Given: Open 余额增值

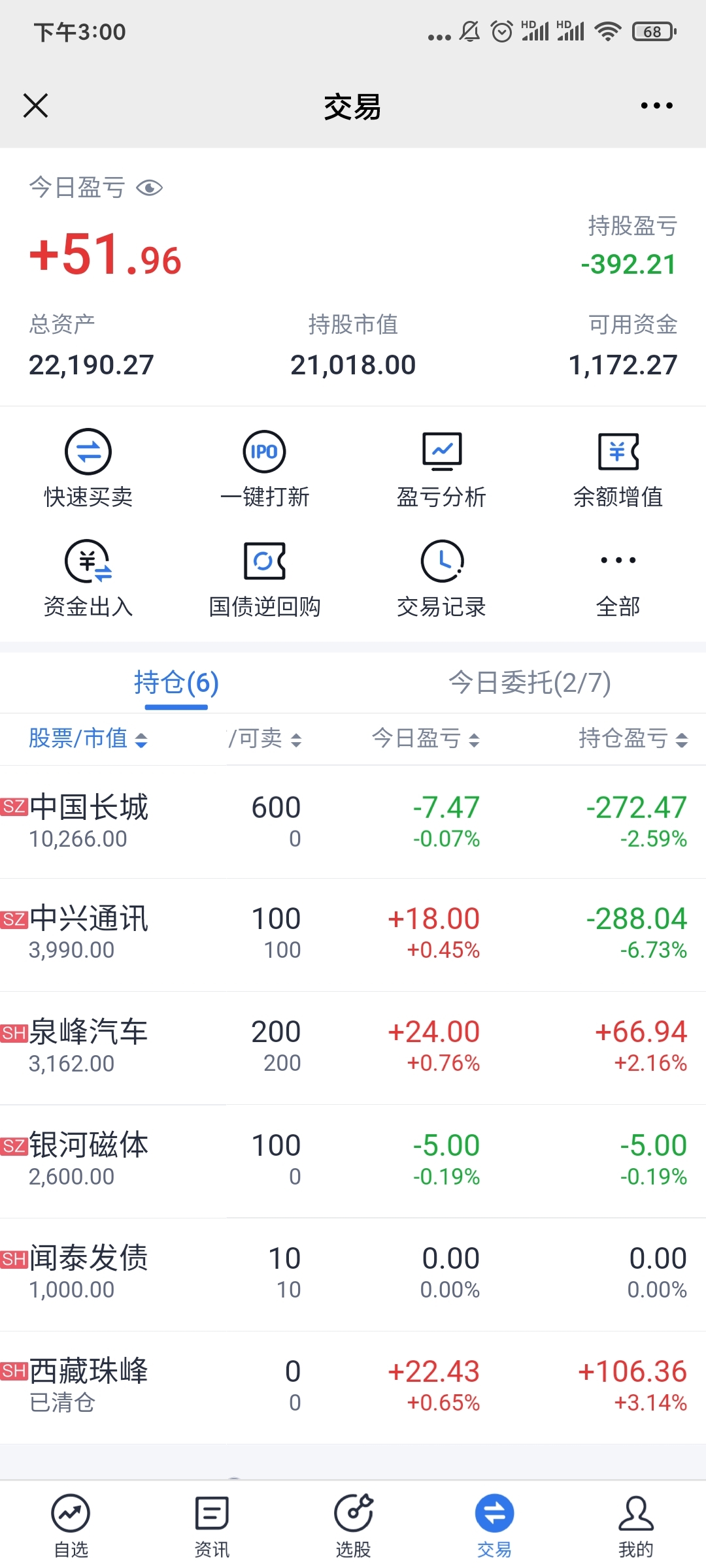Looking at the screenshot, I should click(x=618, y=468).
